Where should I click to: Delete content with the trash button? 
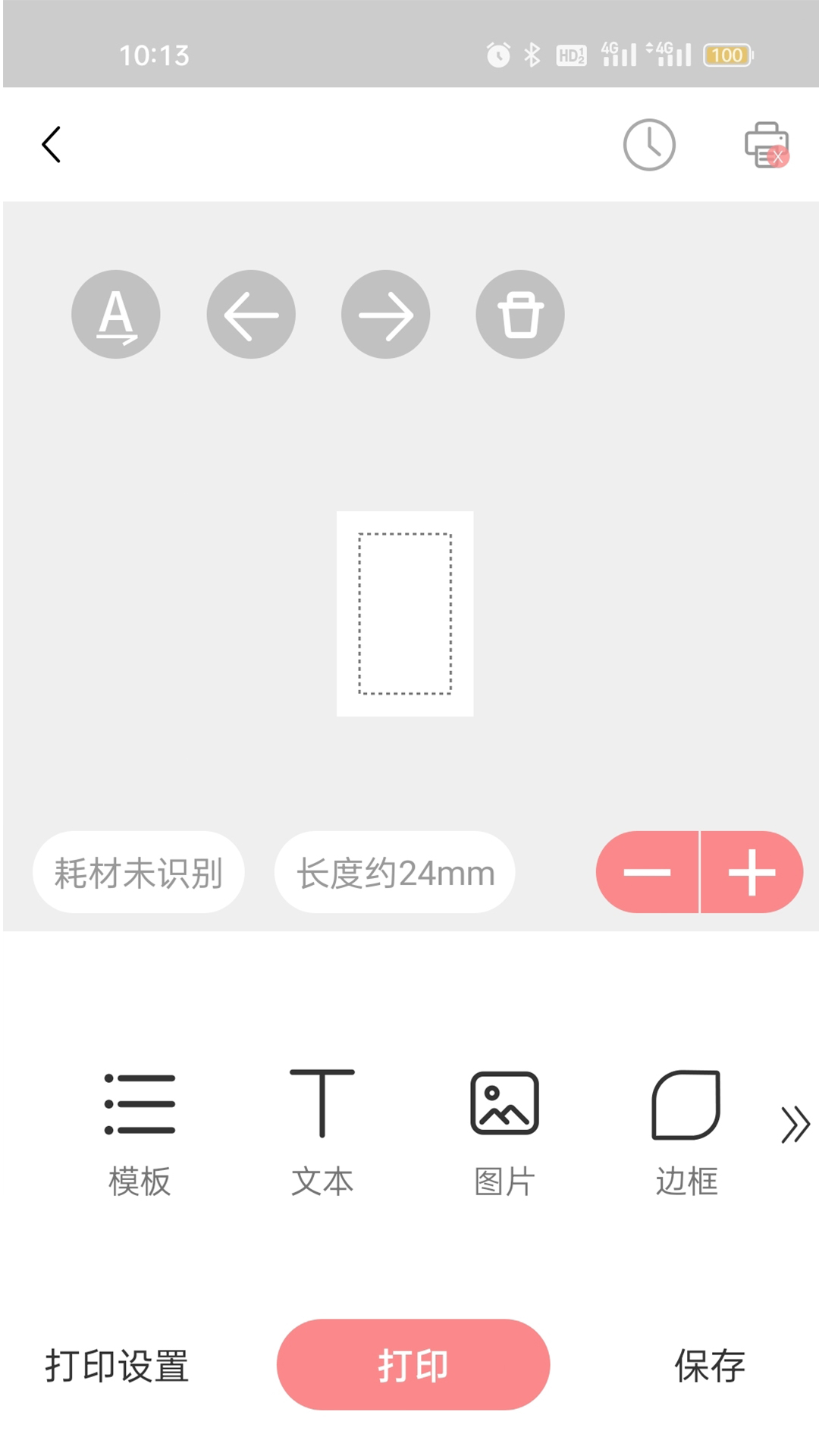point(520,315)
